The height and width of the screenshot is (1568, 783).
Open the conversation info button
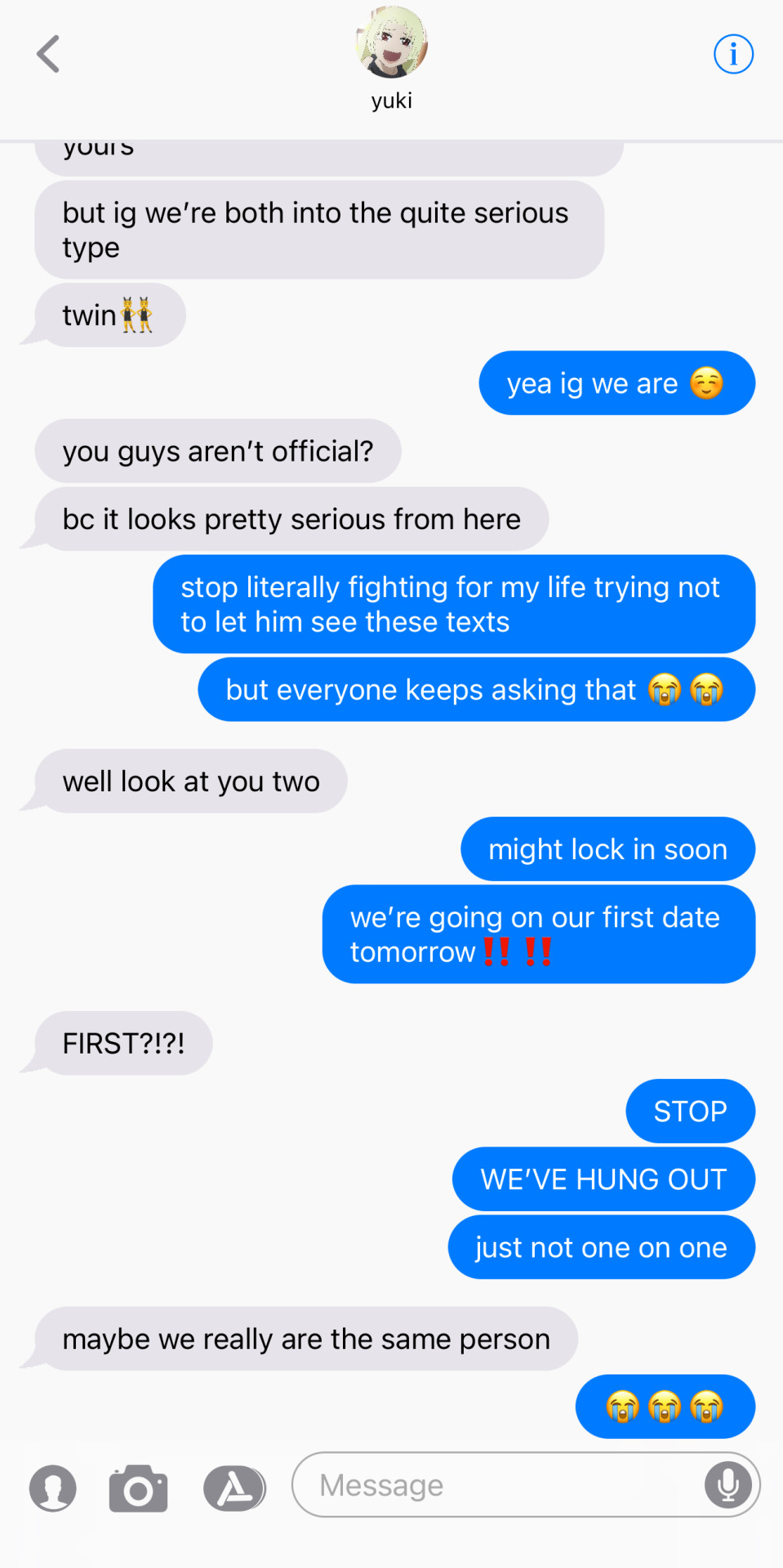(733, 55)
